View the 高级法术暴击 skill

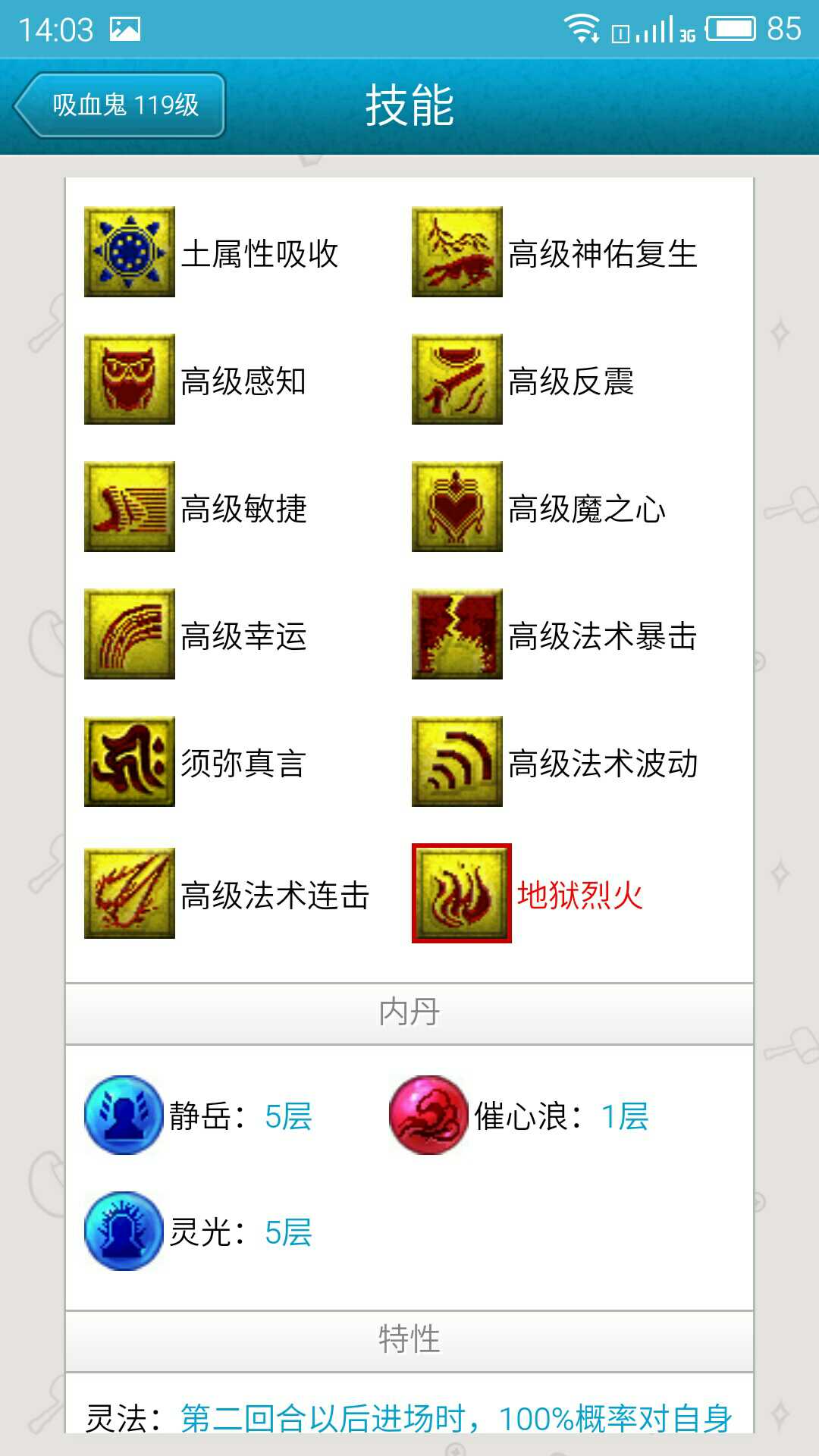[457, 634]
